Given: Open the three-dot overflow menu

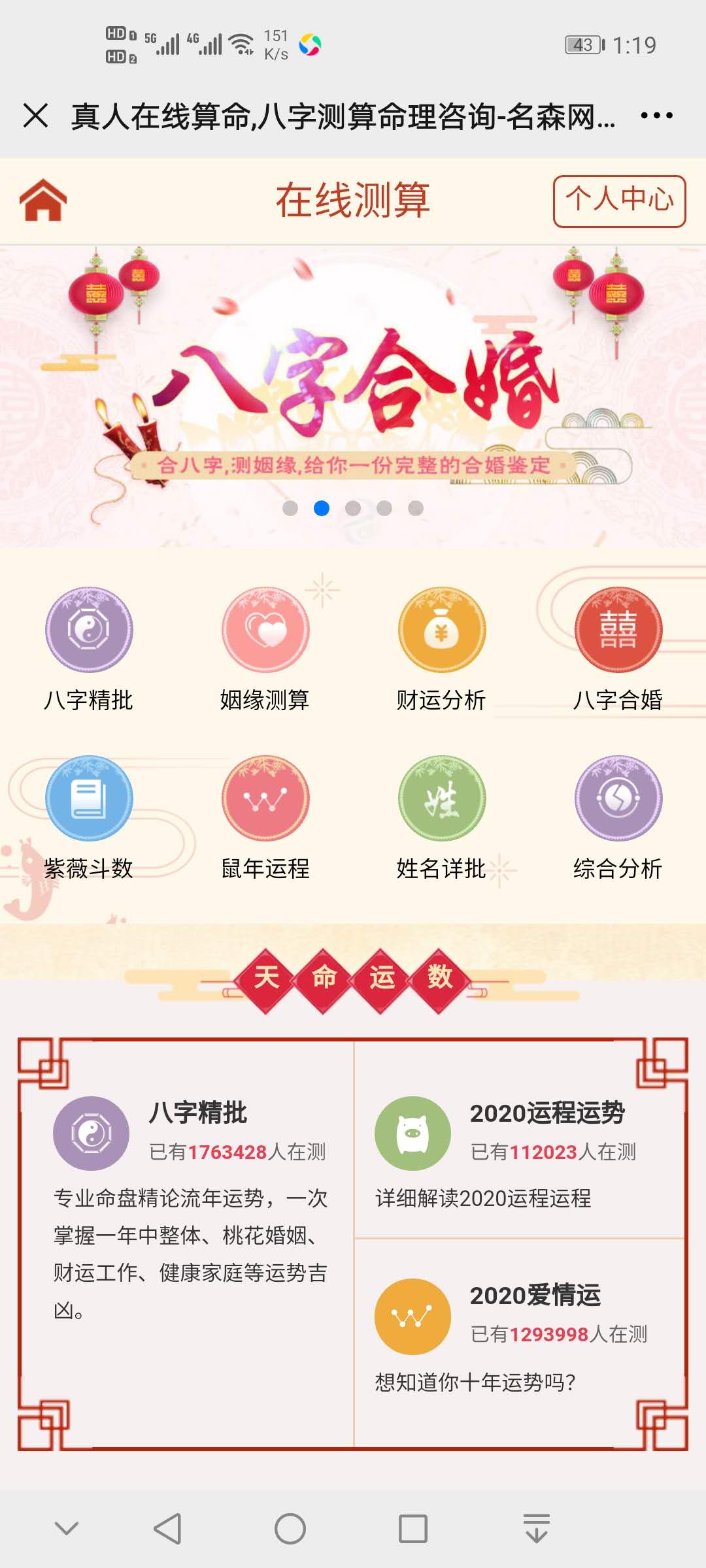Looking at the screenshot, I should [656, 116].
